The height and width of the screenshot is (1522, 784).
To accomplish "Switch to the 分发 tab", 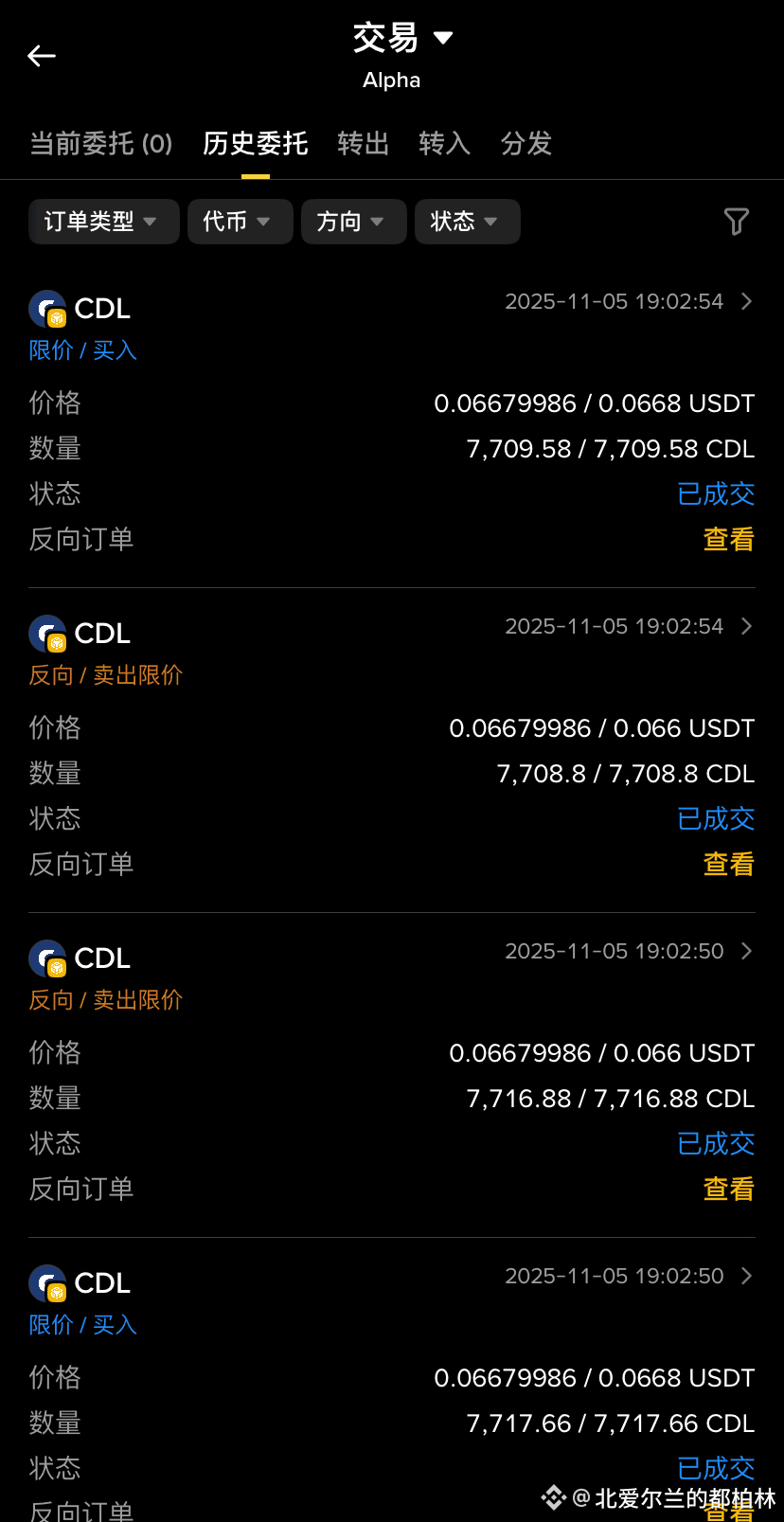I will [526, 144].
